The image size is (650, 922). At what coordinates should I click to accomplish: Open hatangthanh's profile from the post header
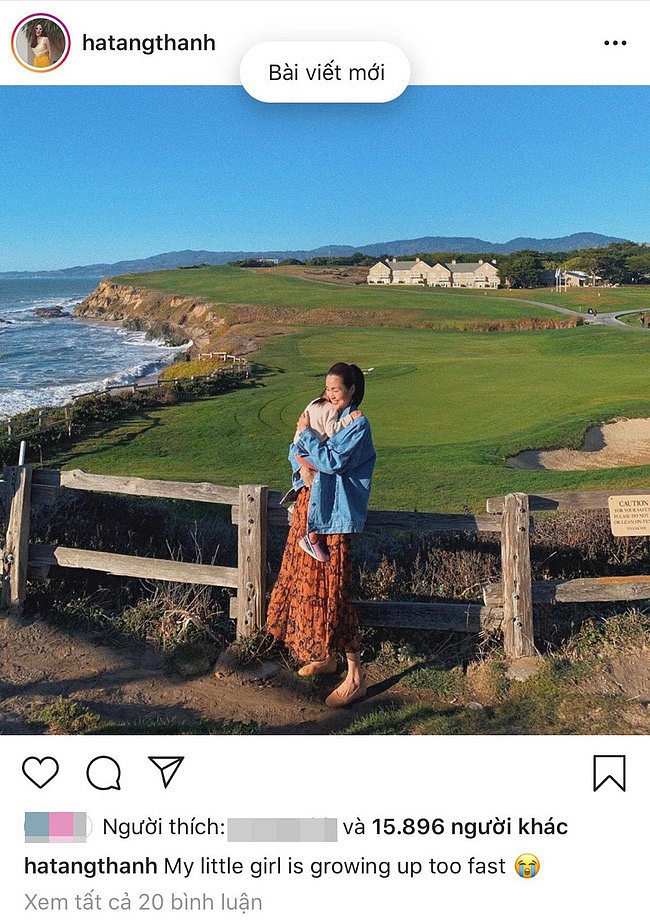148,43
